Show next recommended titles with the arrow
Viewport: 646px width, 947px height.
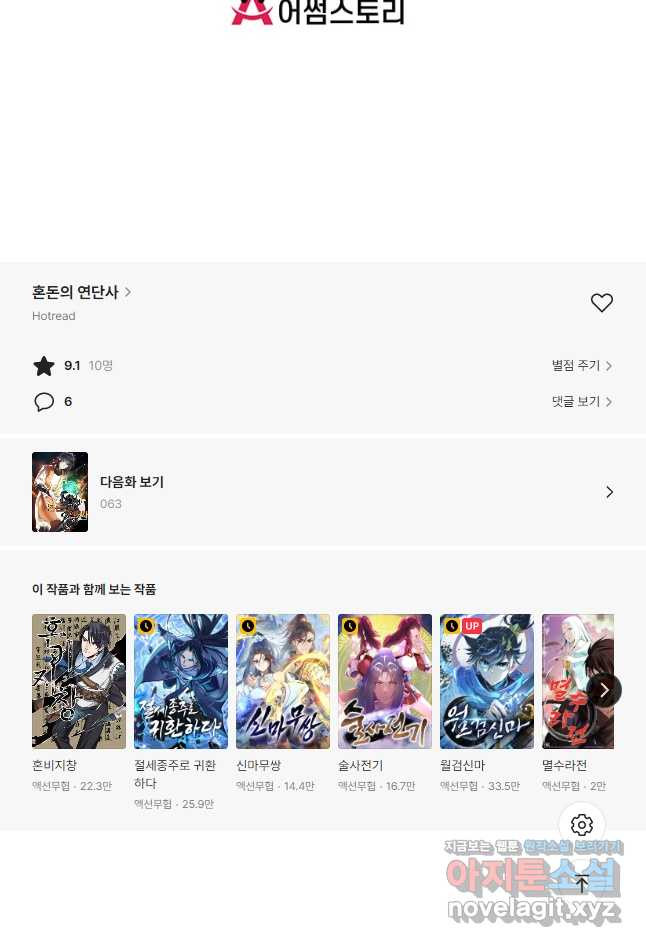coord(603,689)
